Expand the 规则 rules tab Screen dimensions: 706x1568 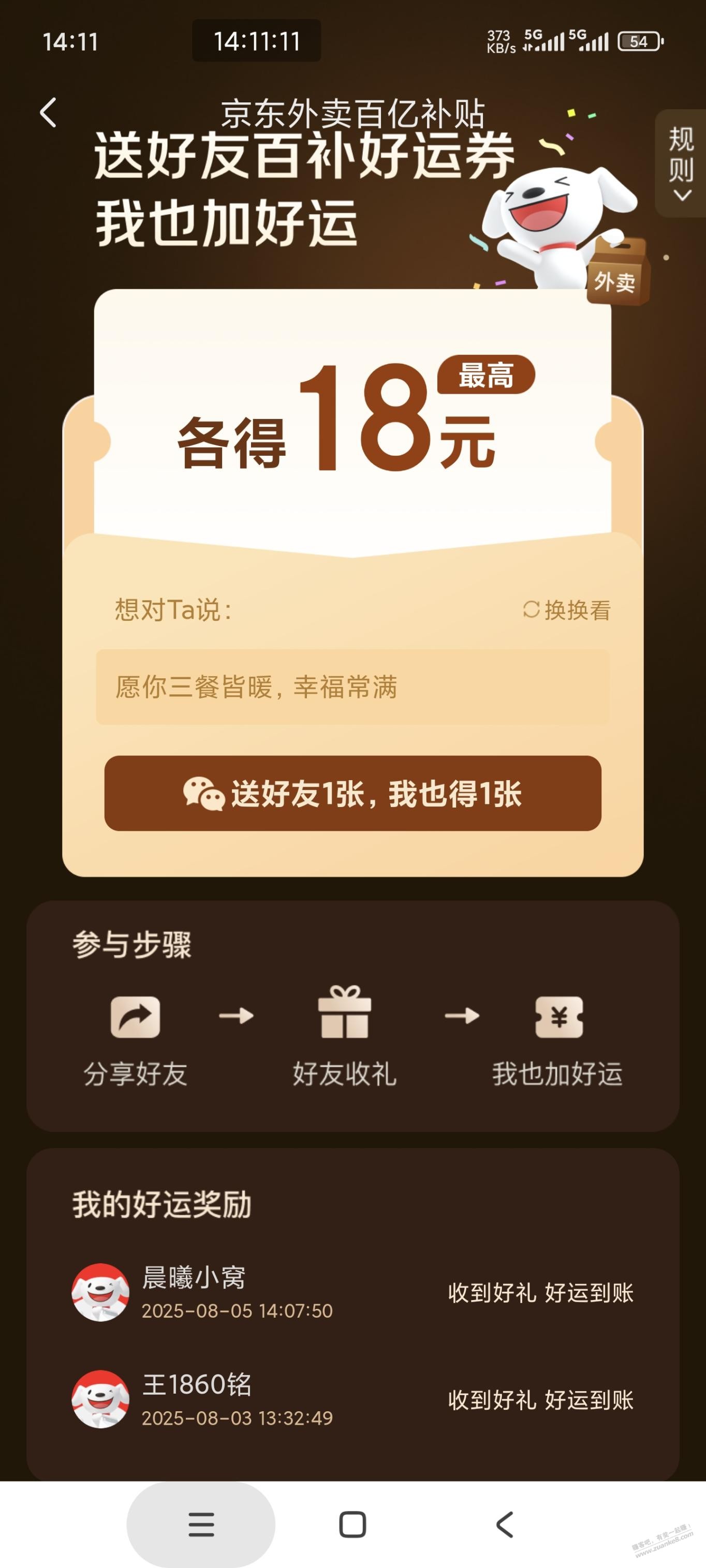point(681,163)
